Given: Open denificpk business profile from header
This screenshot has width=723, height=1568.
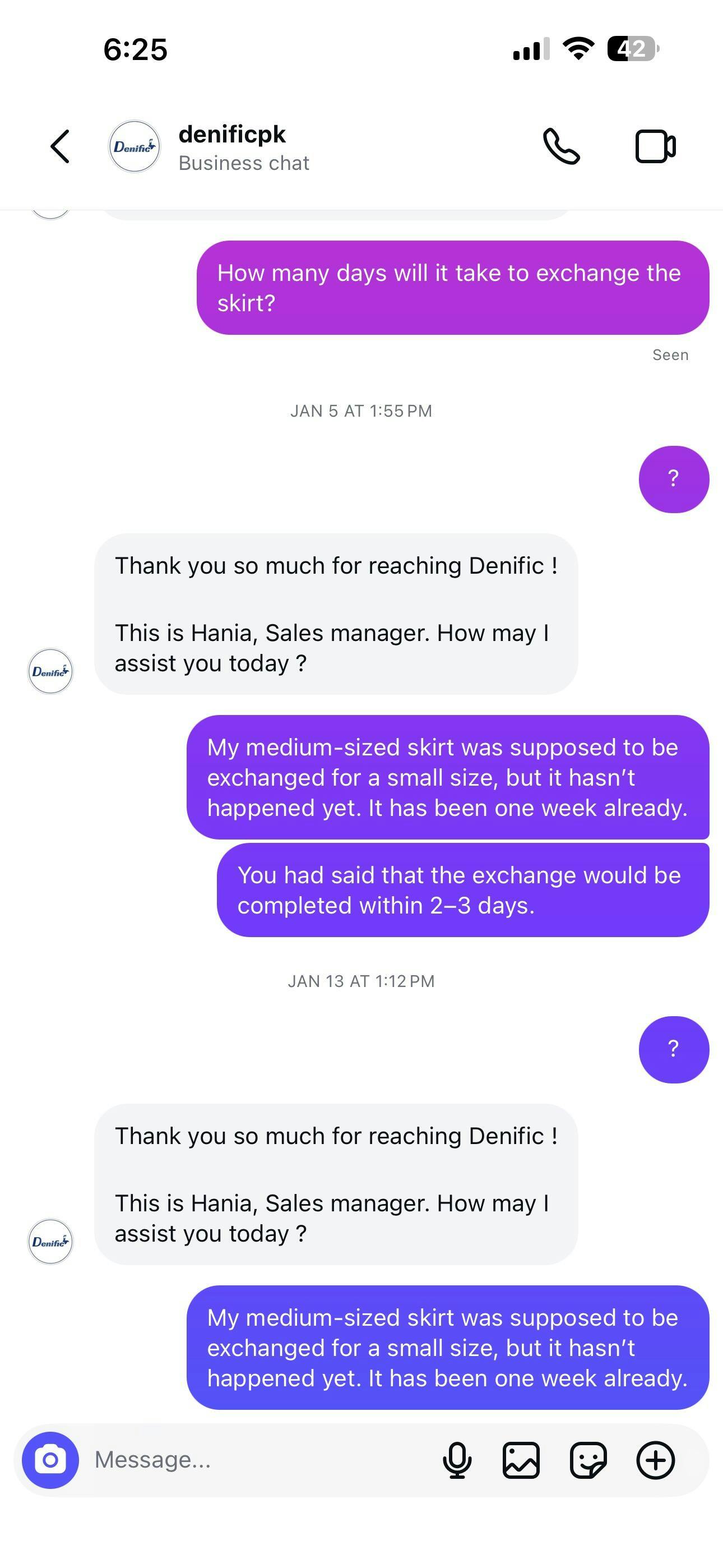Looking at the screenshot, I should pyautogui.click(x=231, y=147).
